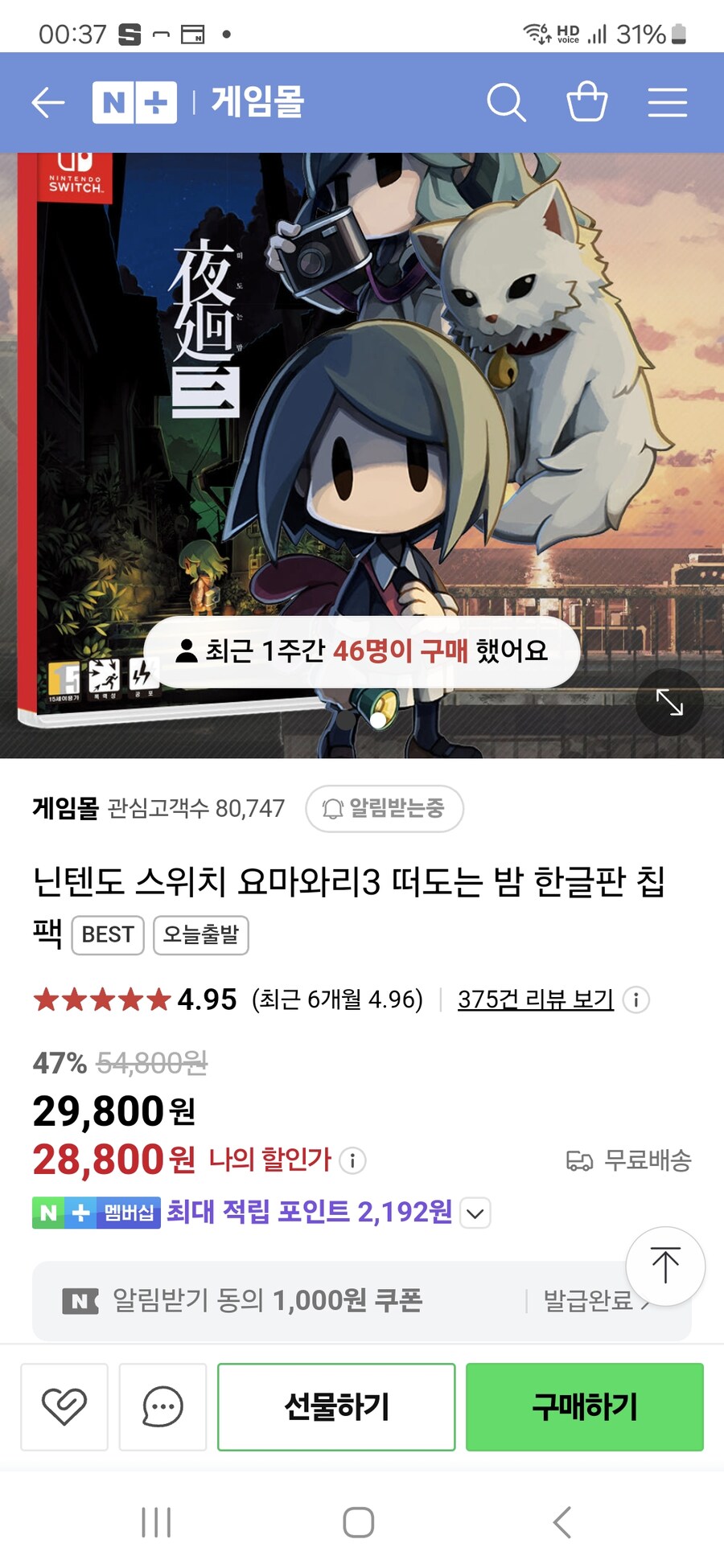This screenshot has width=724, height=1568.
Task: Tap the info icon next to 리뷰 보기
Action: tap(635, 1000)
